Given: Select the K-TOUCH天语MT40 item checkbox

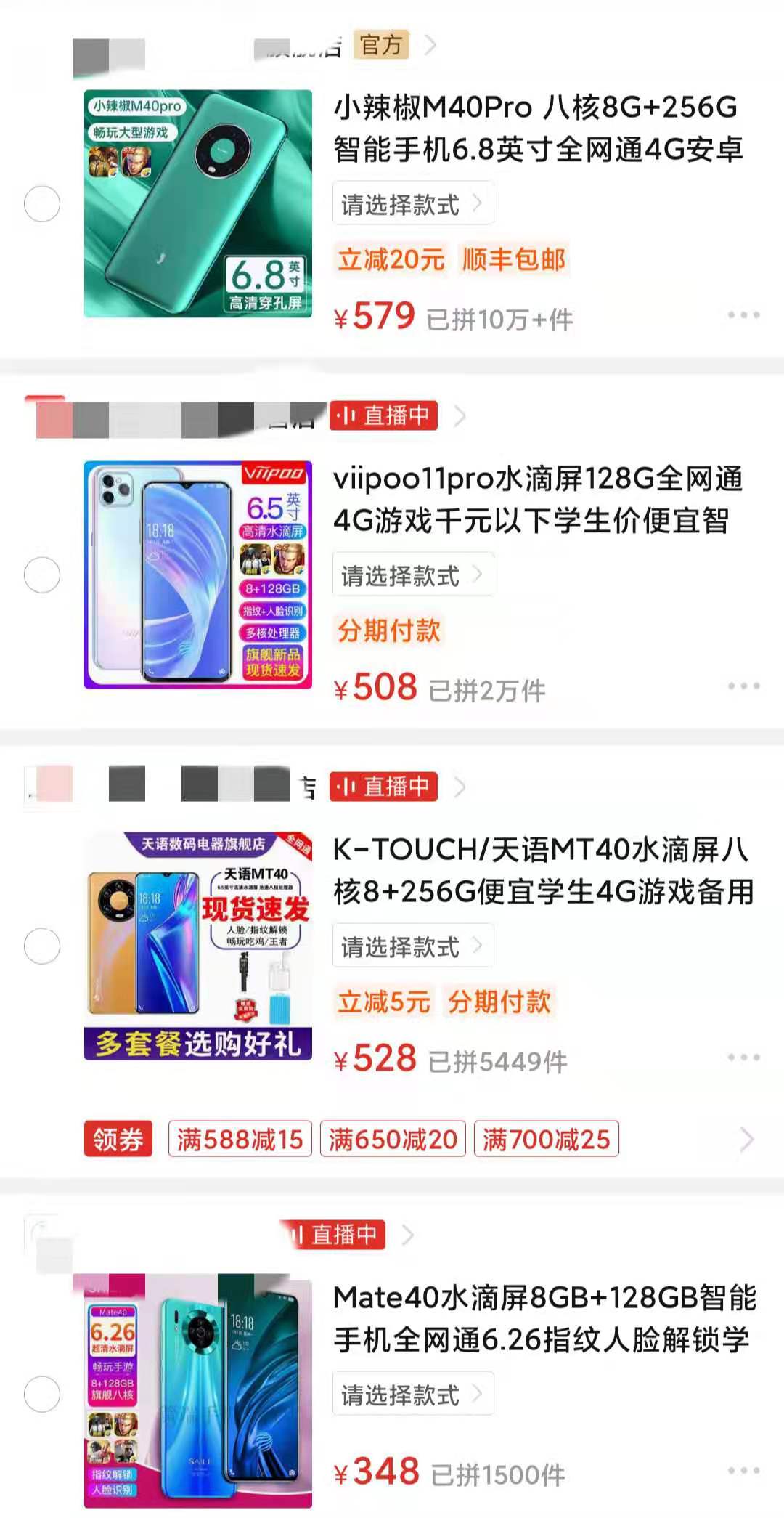Looking at the screenshot, I should click(42, 946).
